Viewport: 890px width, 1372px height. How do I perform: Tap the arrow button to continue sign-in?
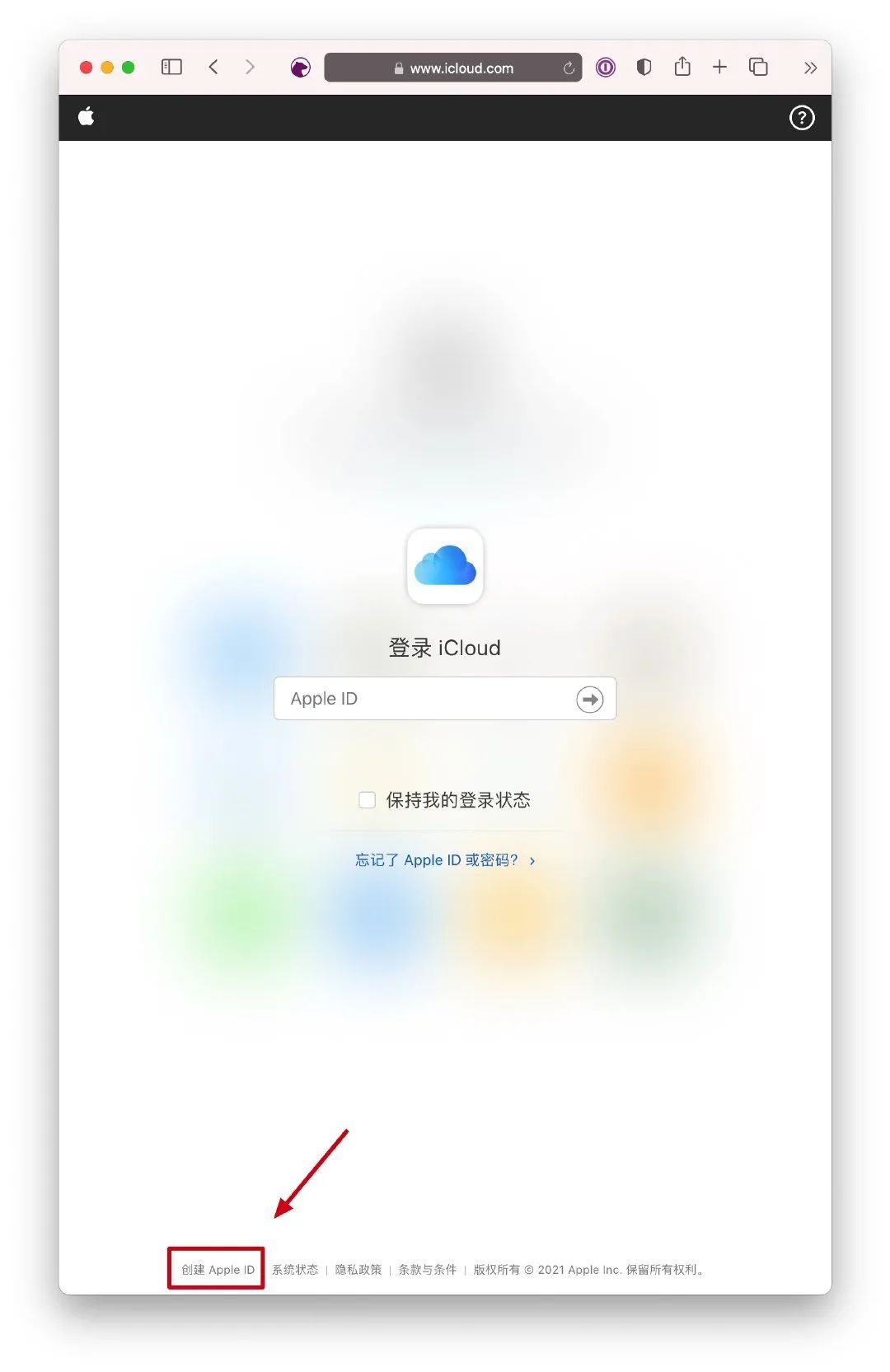click(590, 700)
